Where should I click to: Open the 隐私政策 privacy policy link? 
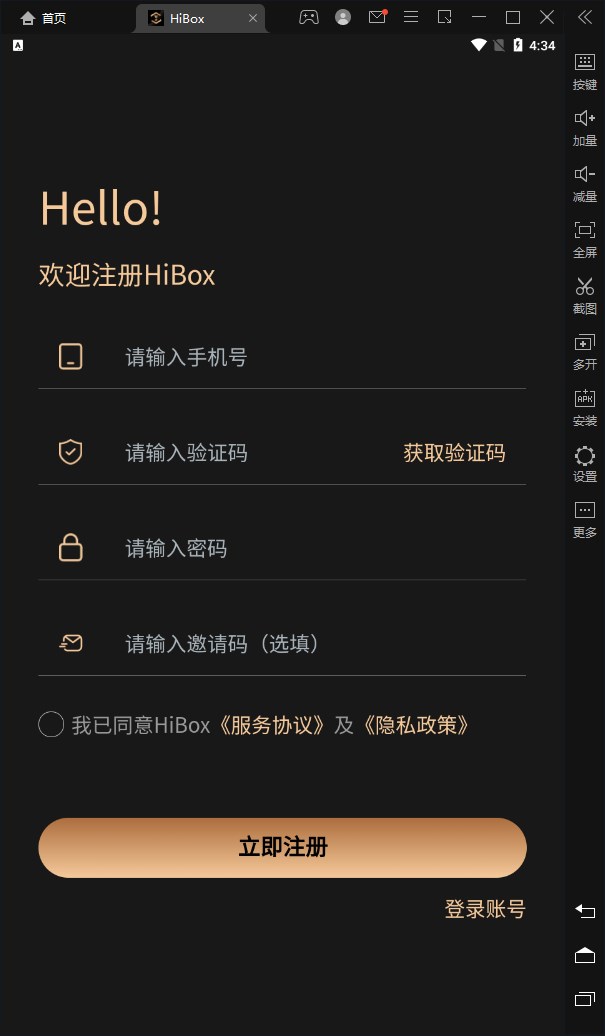pos(415,725)
